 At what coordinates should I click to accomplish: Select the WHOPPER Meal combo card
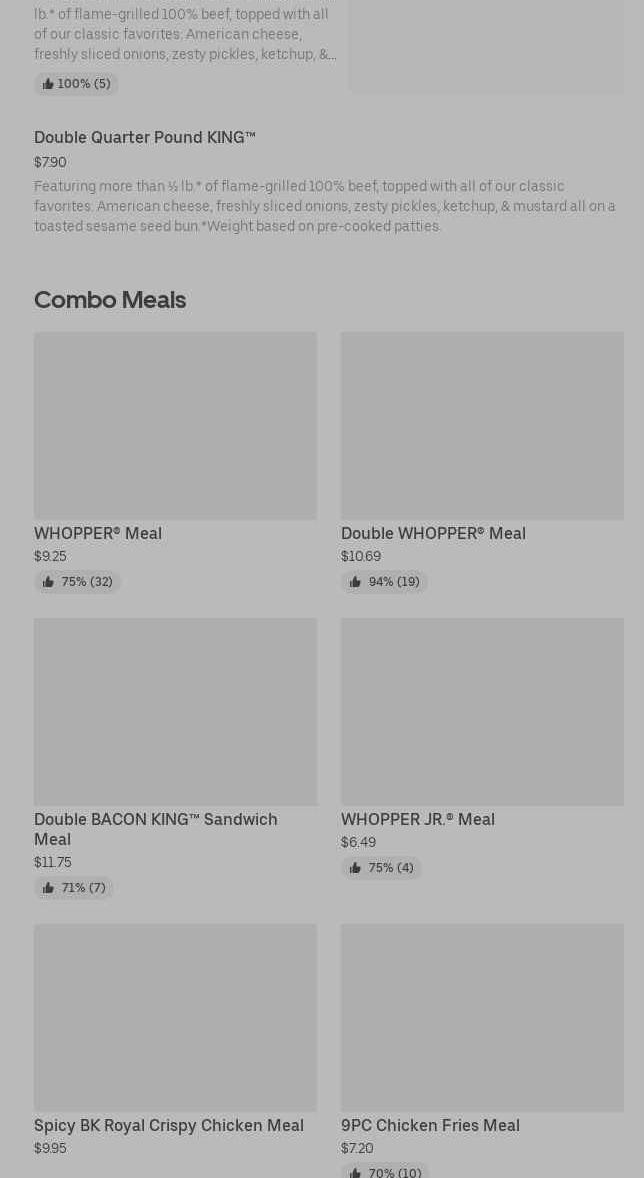[175, 462]
